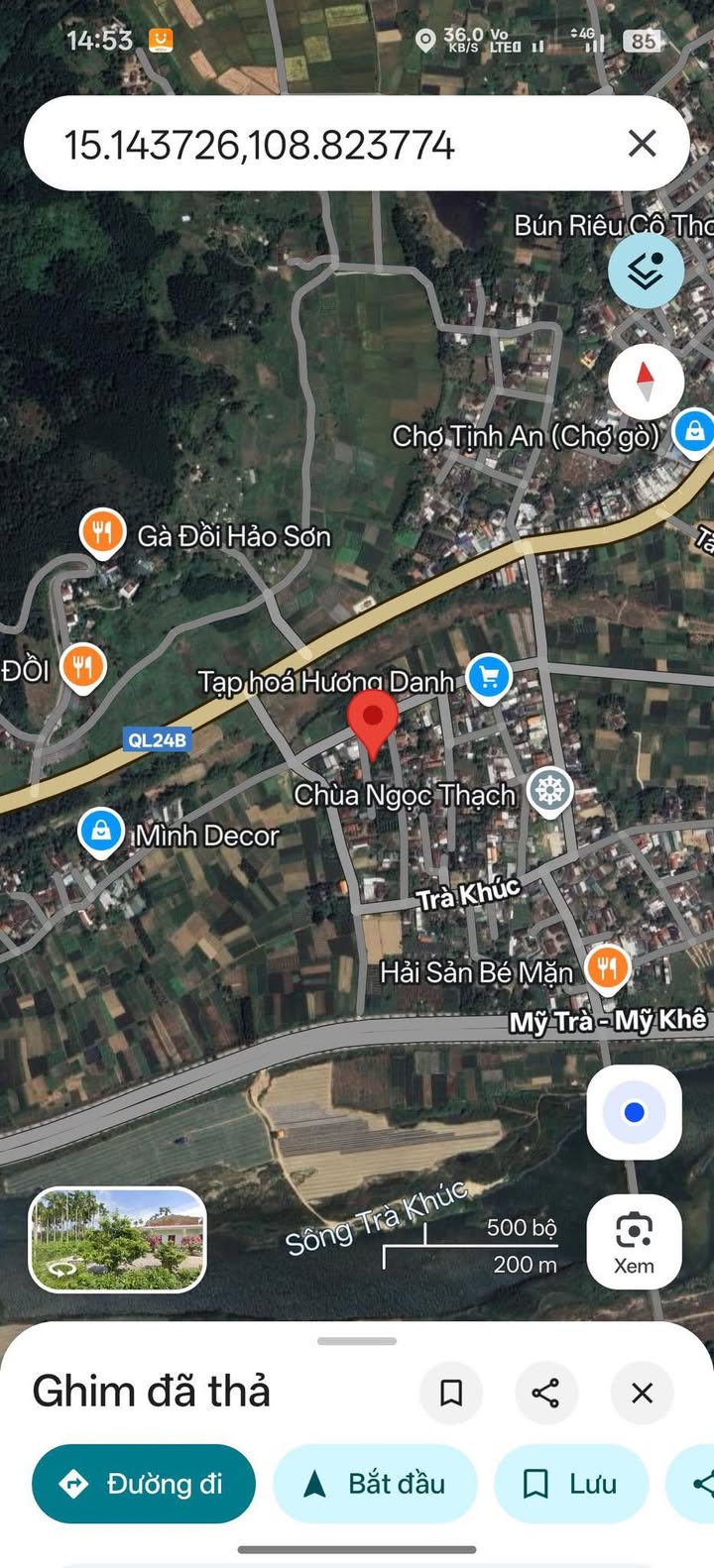
Task: Save location using the Lưu chip
Action: pos(571,1484)
